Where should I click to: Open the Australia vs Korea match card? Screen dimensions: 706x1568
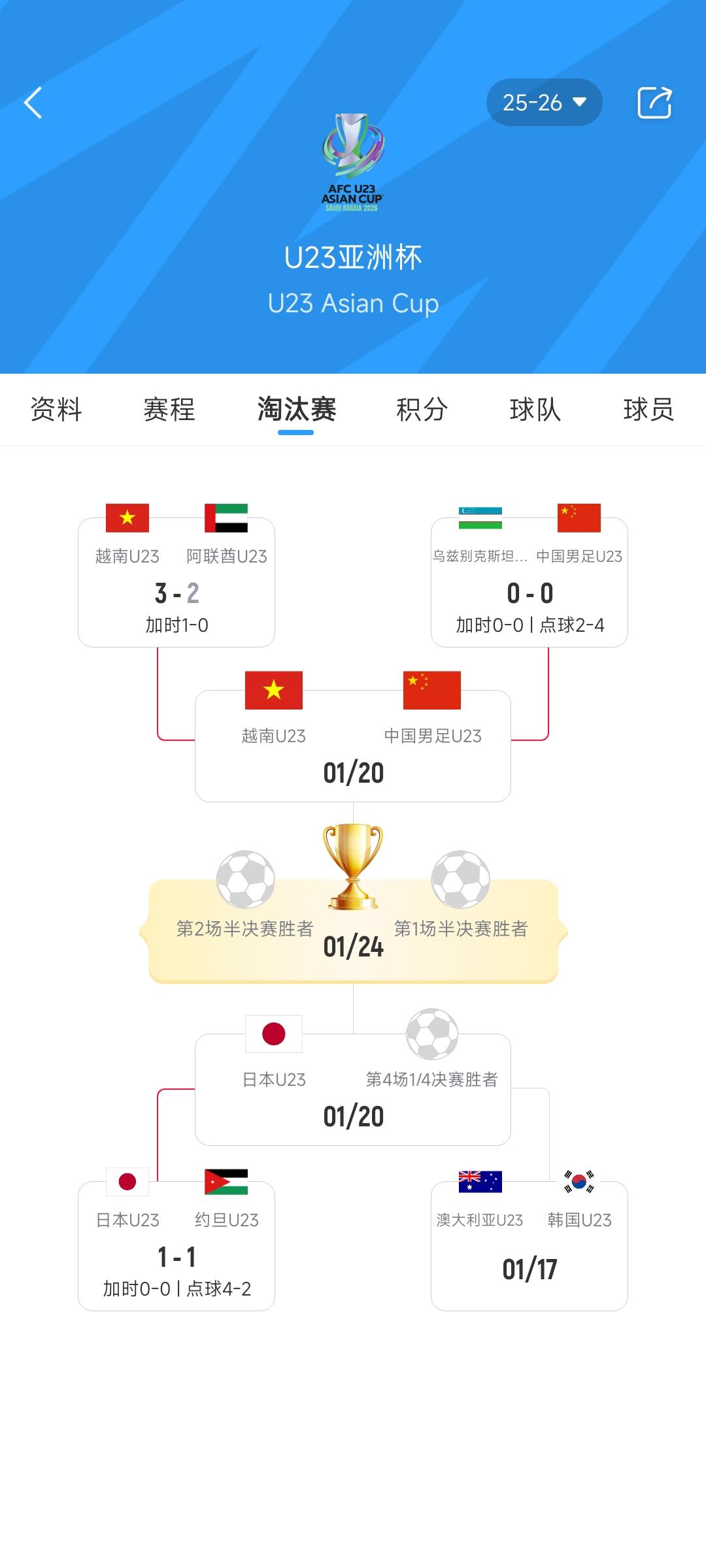(x=528, y=1241)
